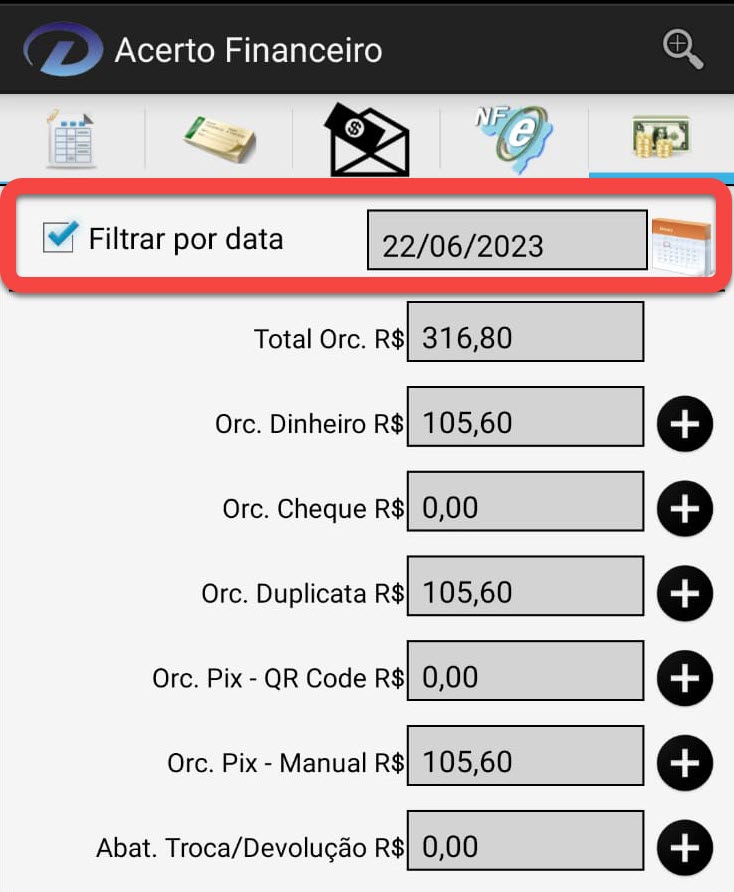734x892 pixels.
Task: Tap plus button for Orc. Dinheiro
Action: (684, 424)
